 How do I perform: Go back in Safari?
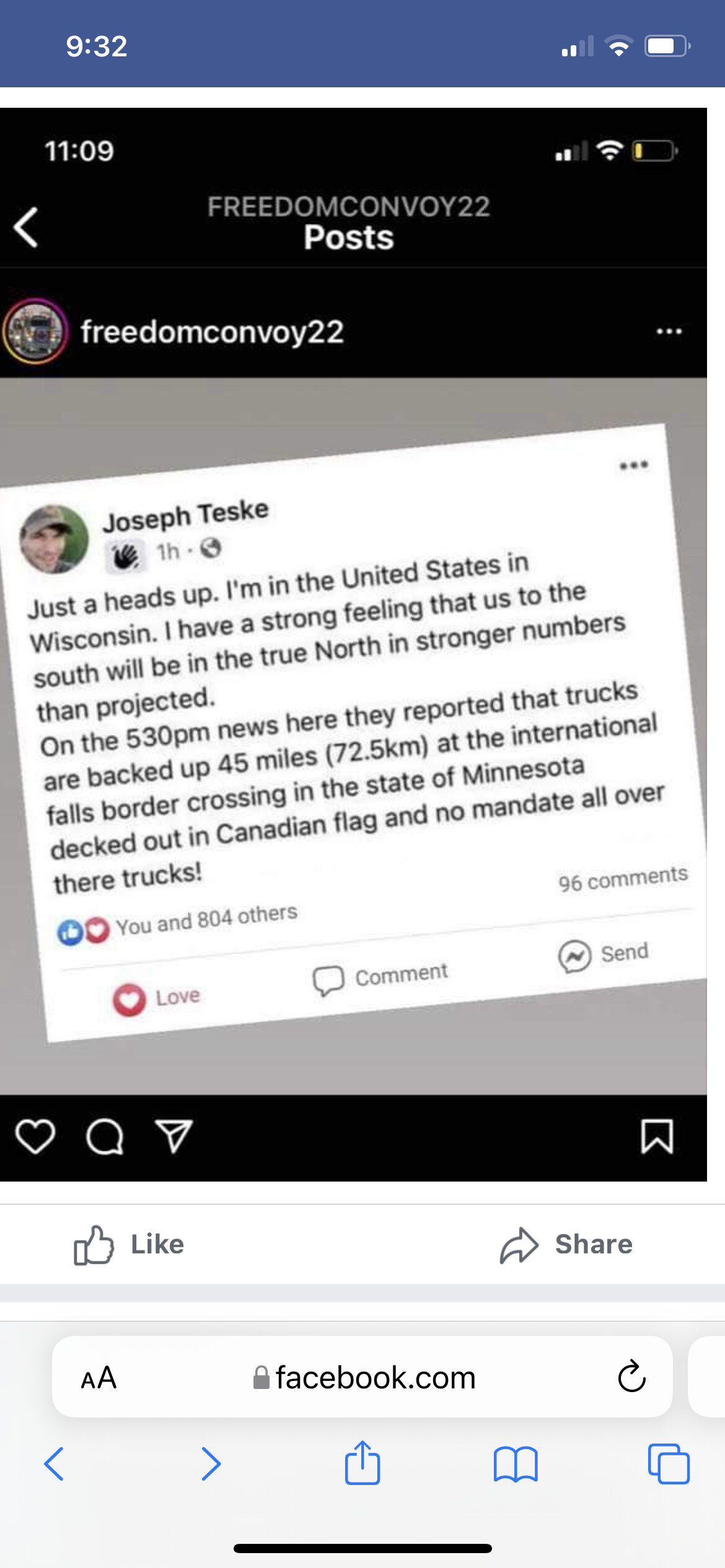54,1464
